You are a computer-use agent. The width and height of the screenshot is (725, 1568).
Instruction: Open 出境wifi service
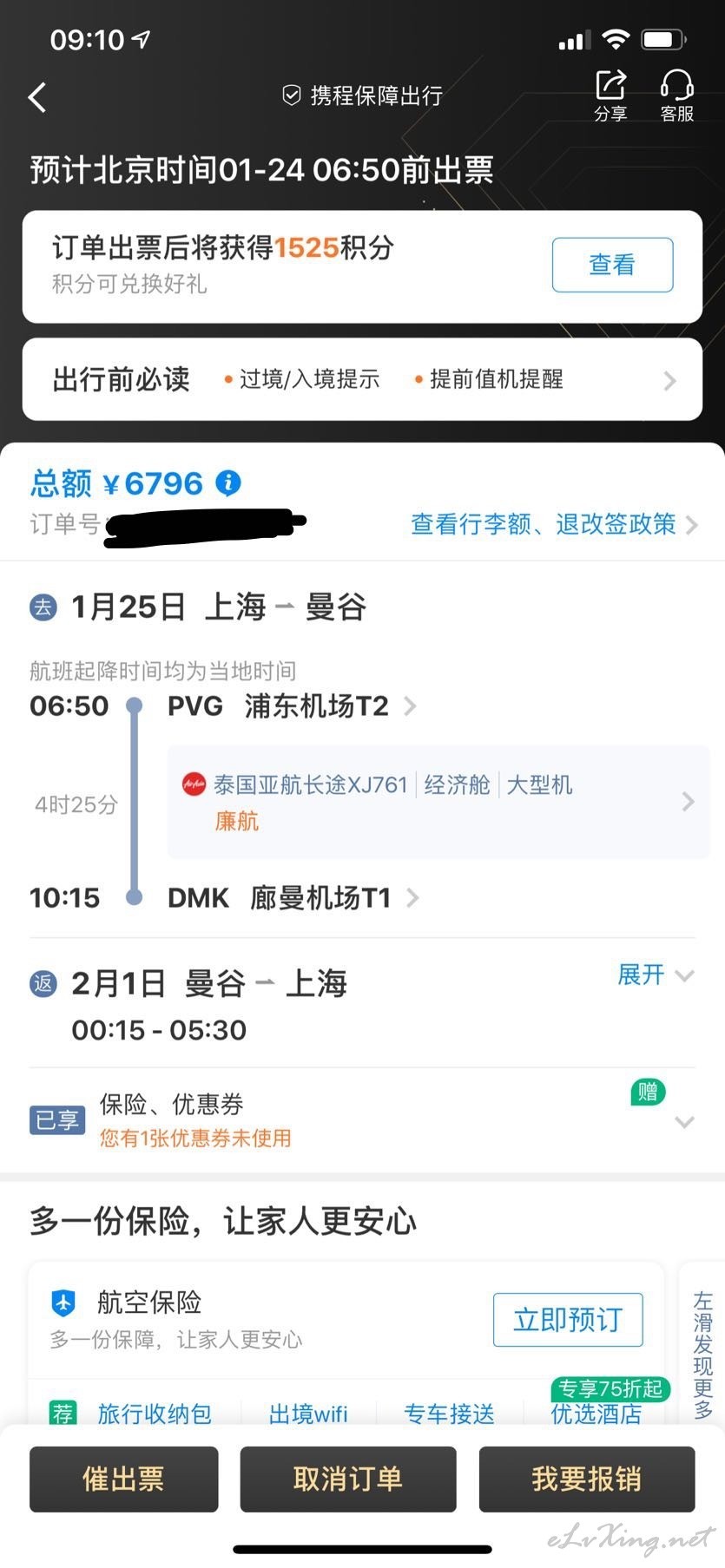308,1414
